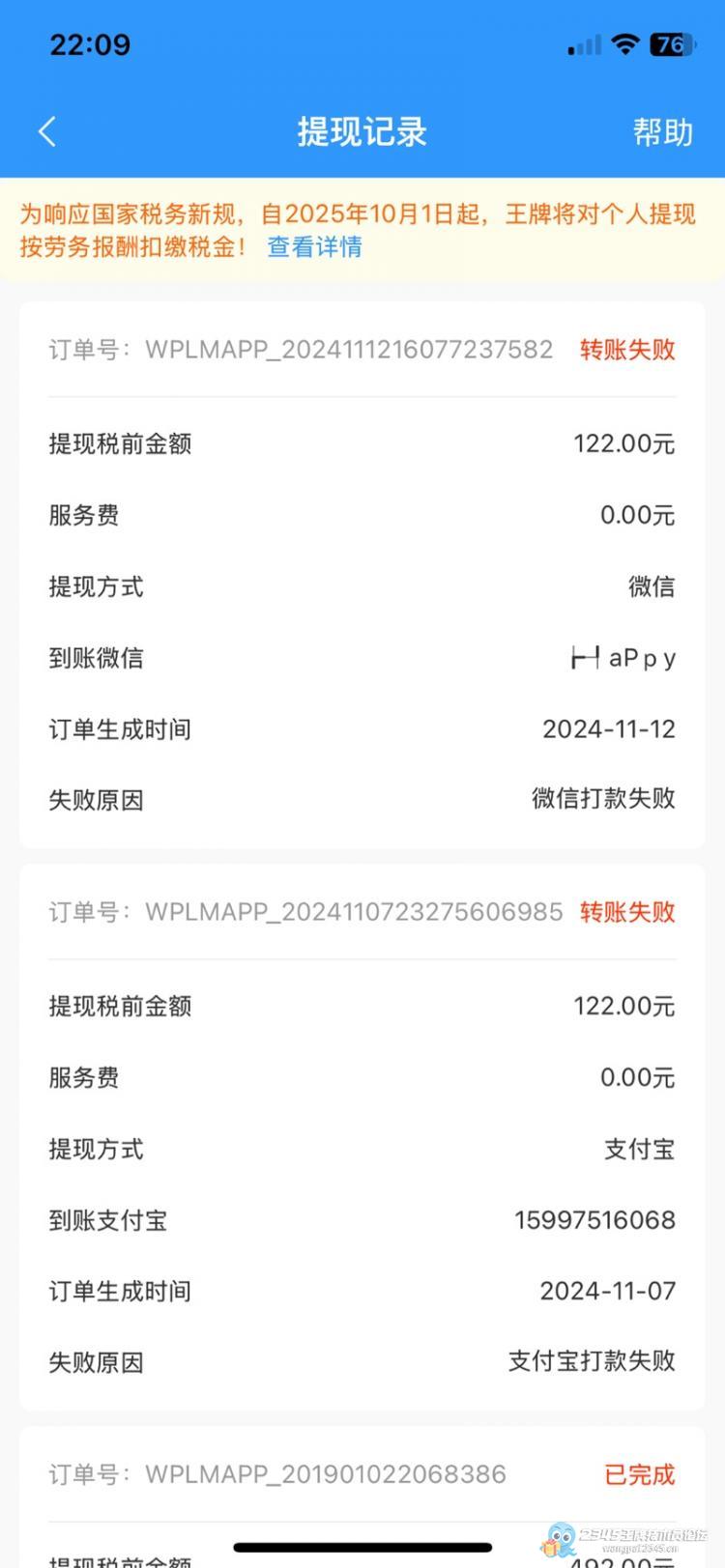Go back from 提现记录 page
Viewport: 725px width, 1568px height.
point(47,131)
